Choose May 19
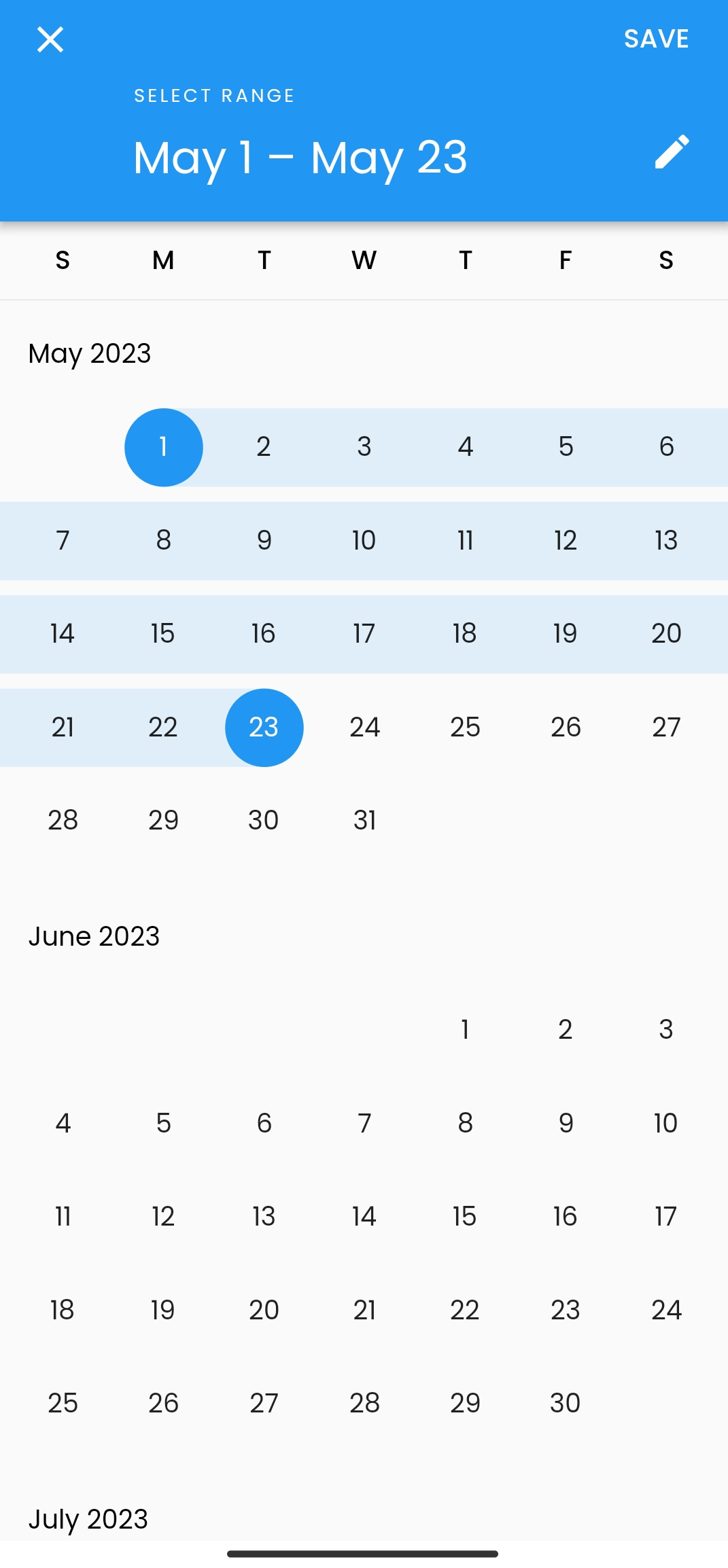This screenshot has width=728, height=1568. coord(566,634)
